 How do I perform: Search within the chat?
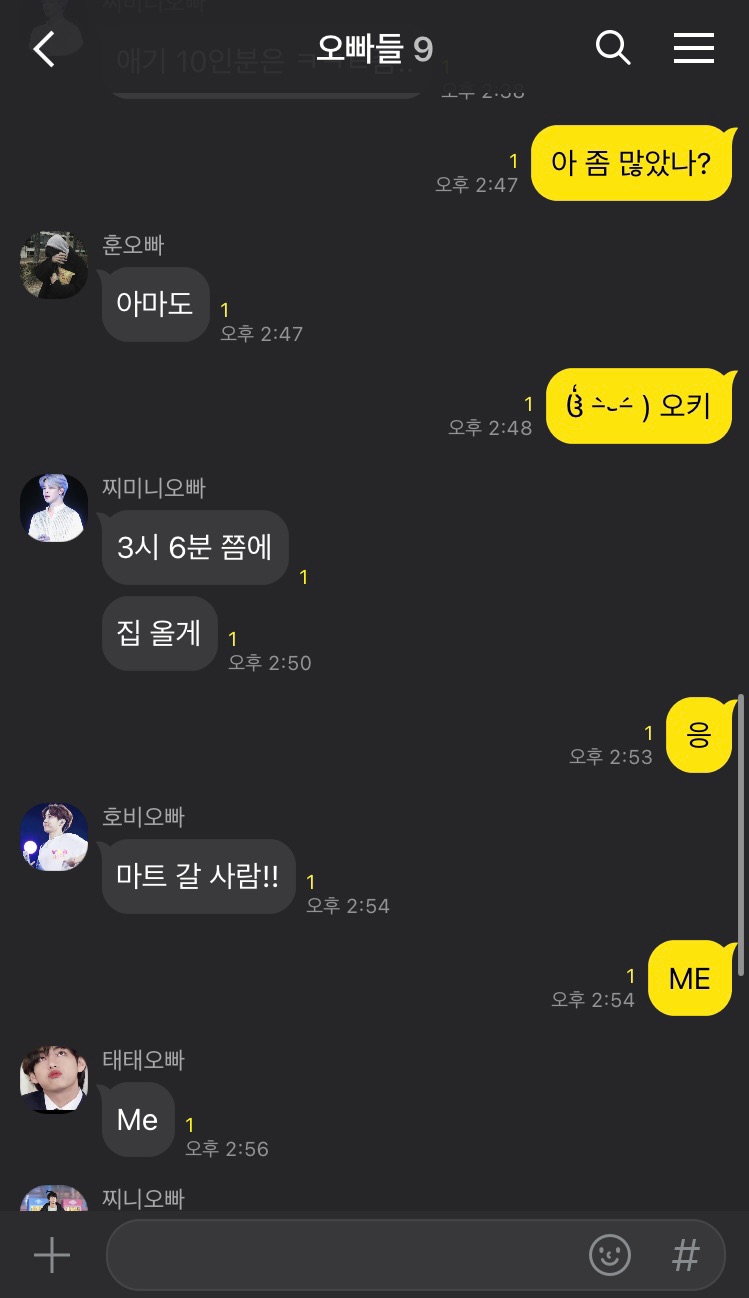pos(612,48)
